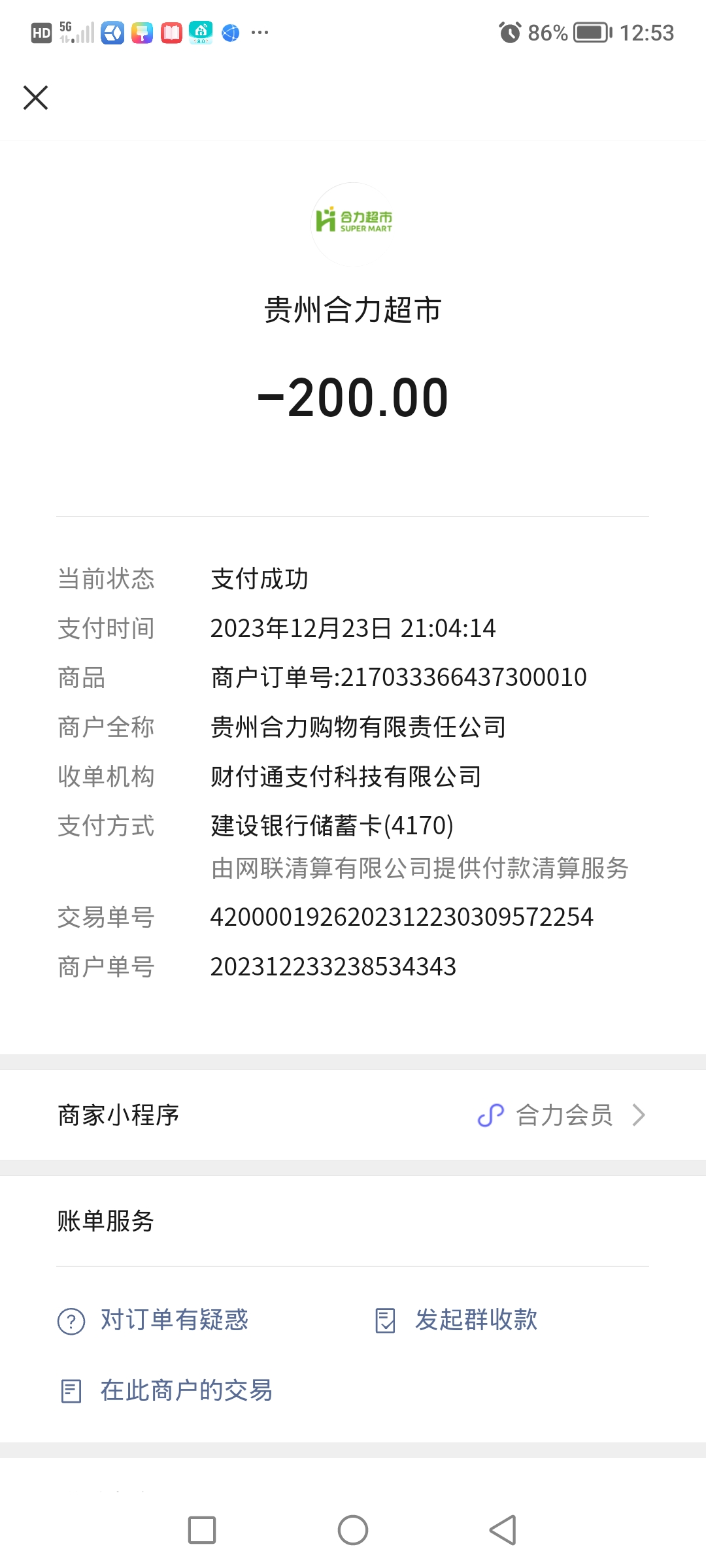Return to the phone home screen
Screen dimensions: 706x1568
tap(353, 1530)
